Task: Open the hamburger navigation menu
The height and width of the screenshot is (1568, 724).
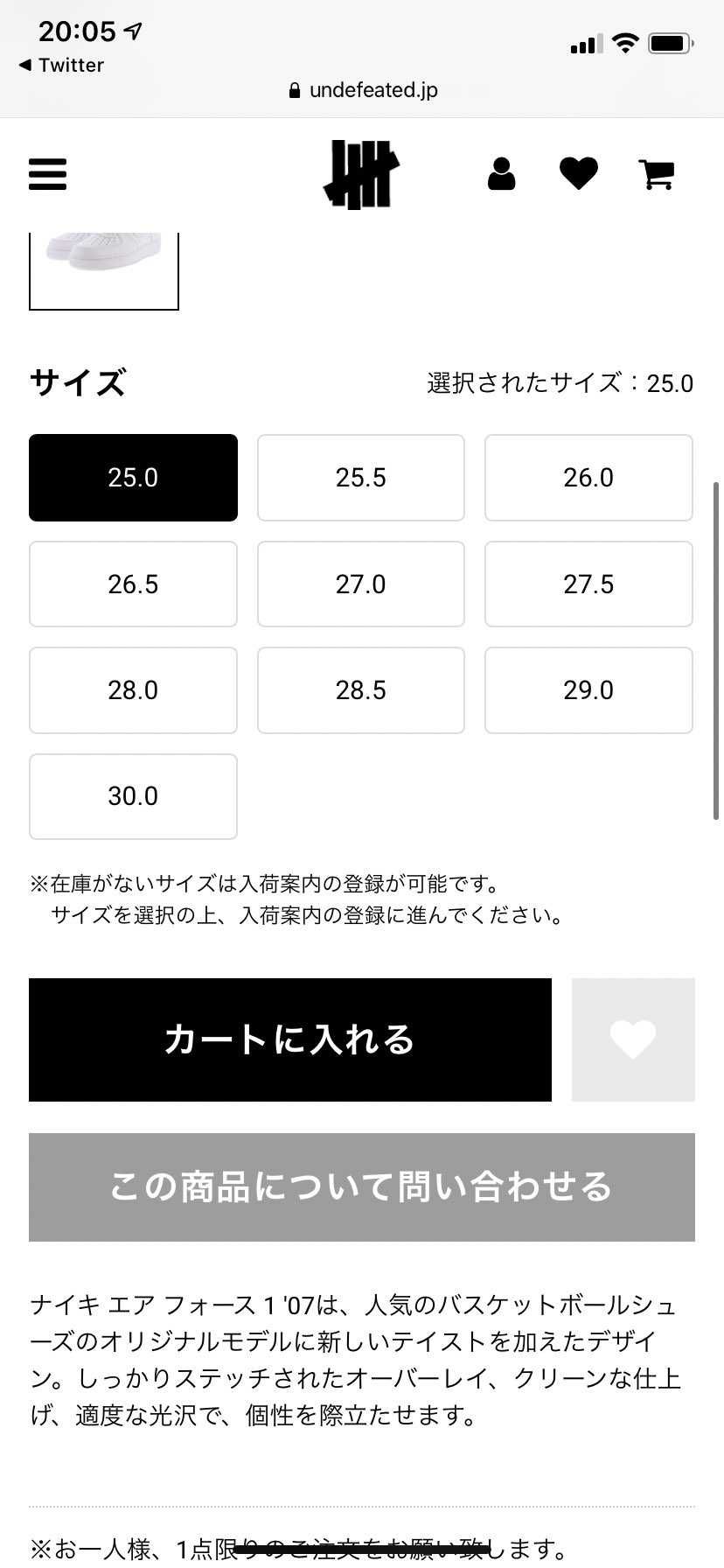Action: click(x=47, y=174)
